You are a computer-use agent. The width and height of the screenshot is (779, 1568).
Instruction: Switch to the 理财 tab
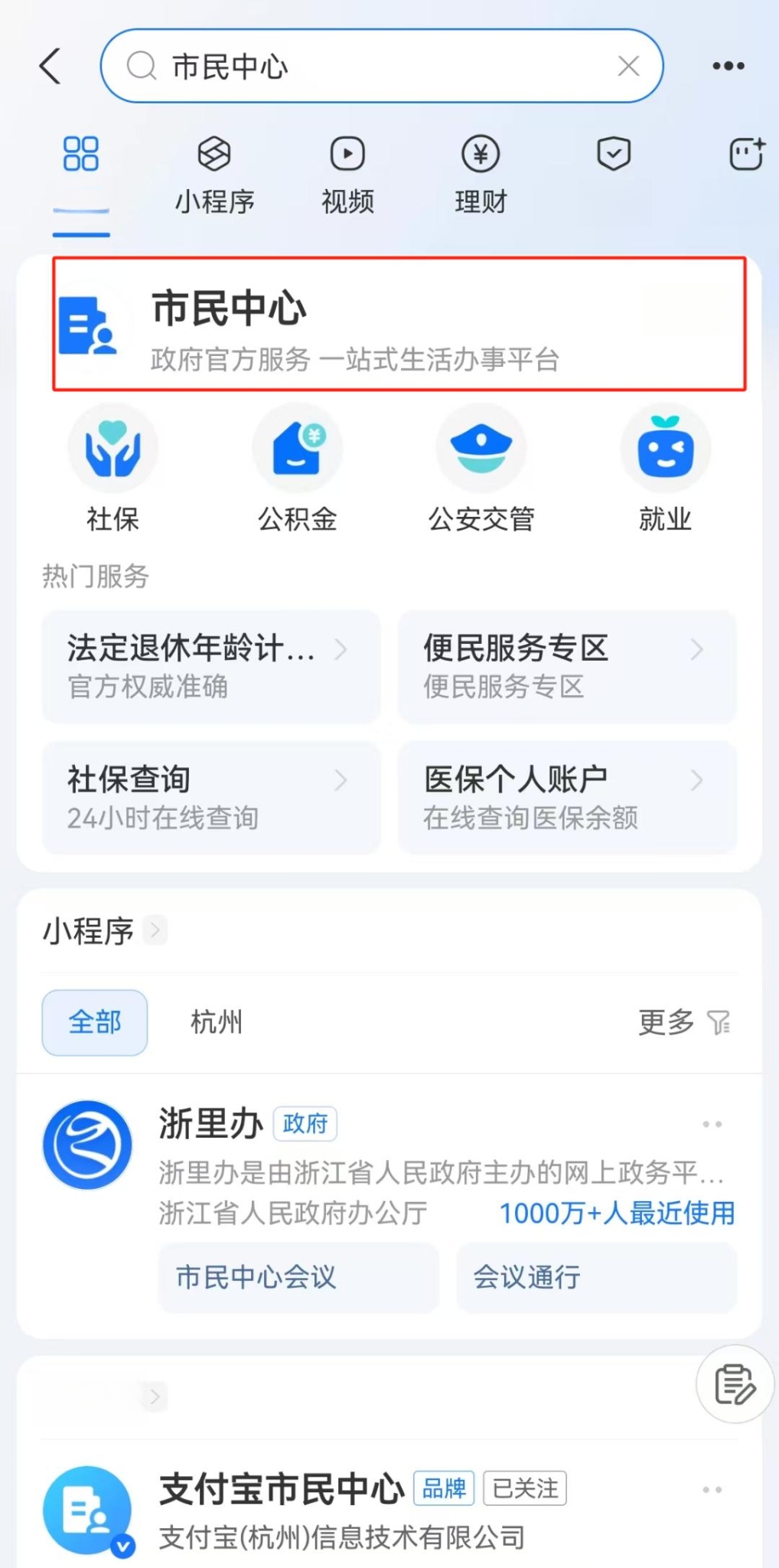(481, 175)
